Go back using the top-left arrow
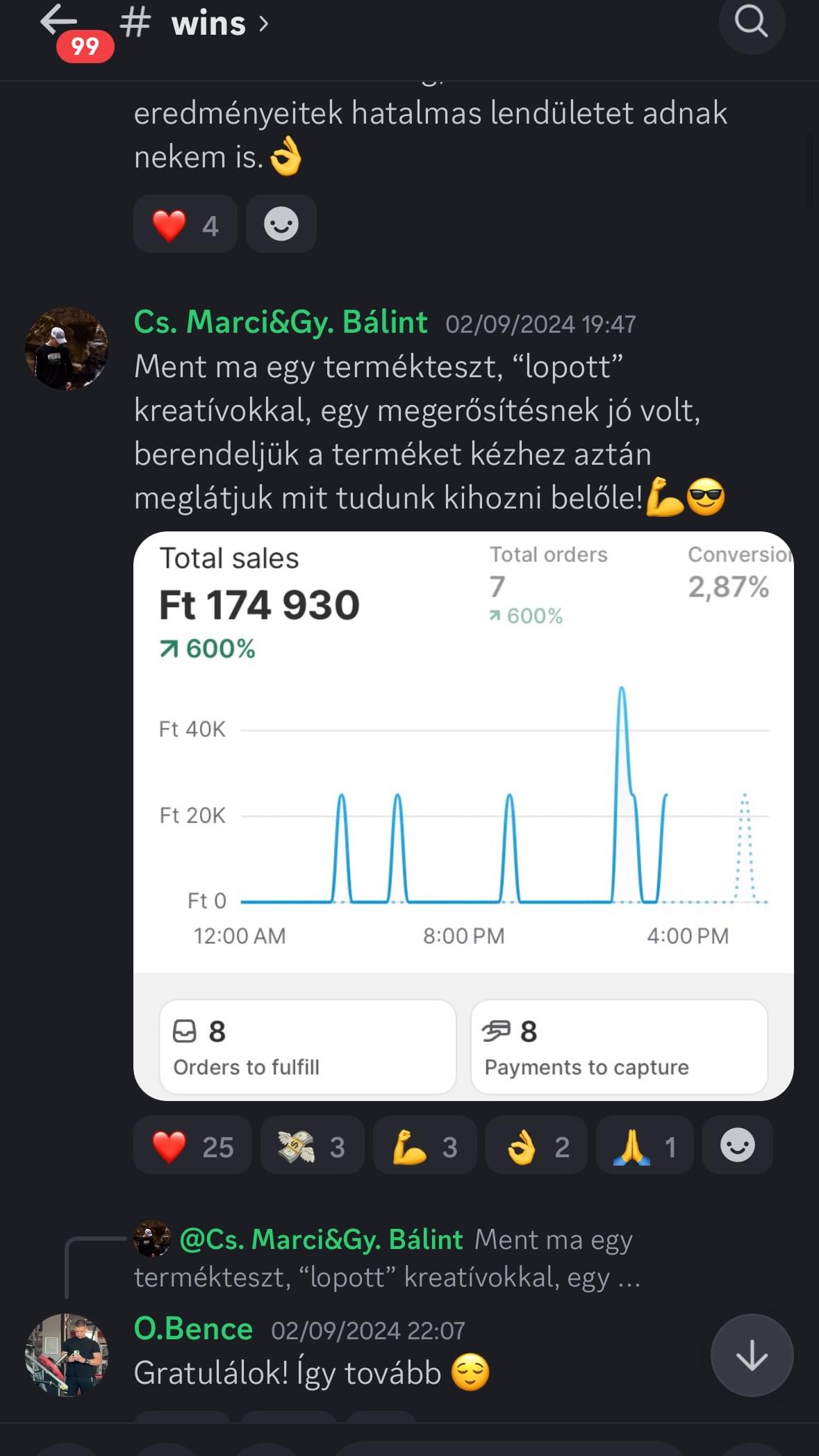 (58, 21)
